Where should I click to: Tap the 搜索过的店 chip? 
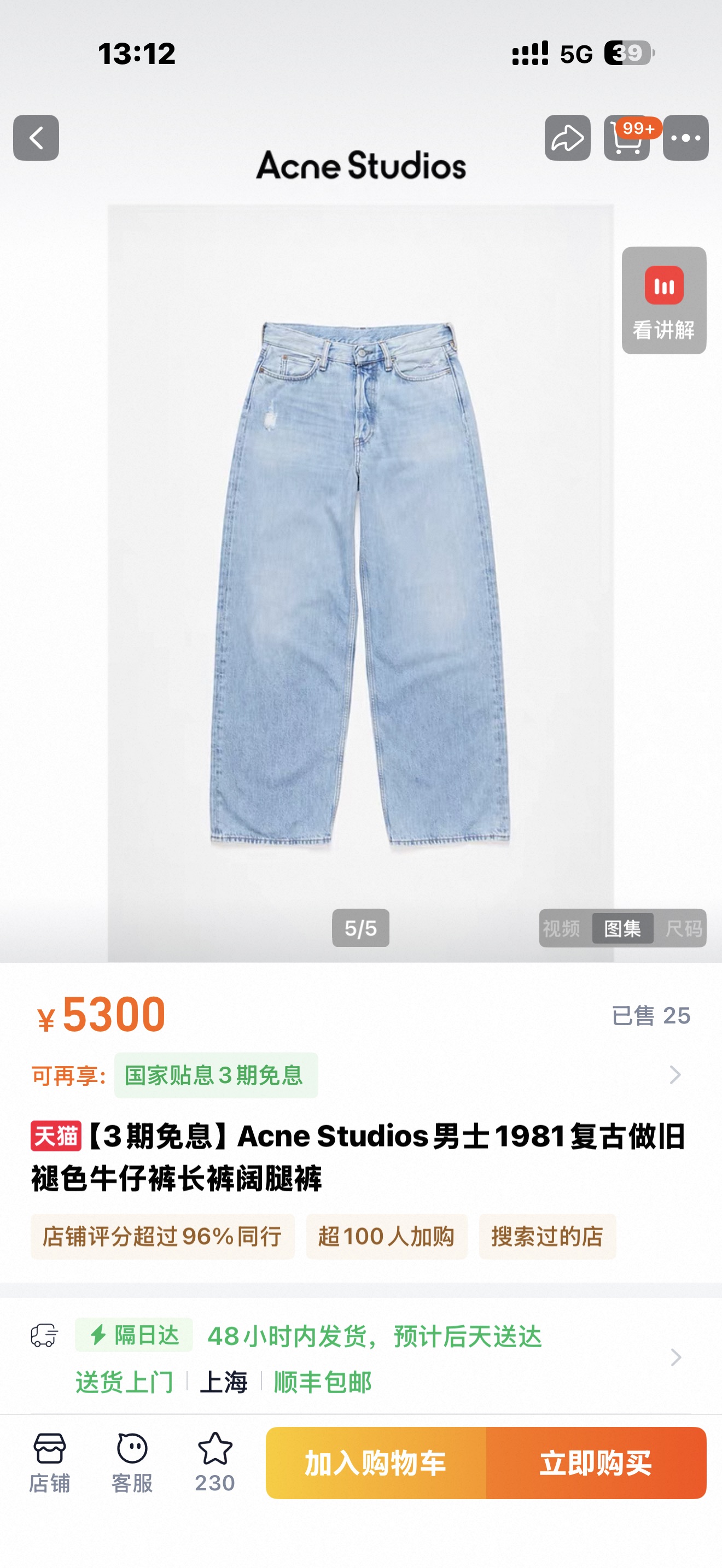click(548, 1236)
